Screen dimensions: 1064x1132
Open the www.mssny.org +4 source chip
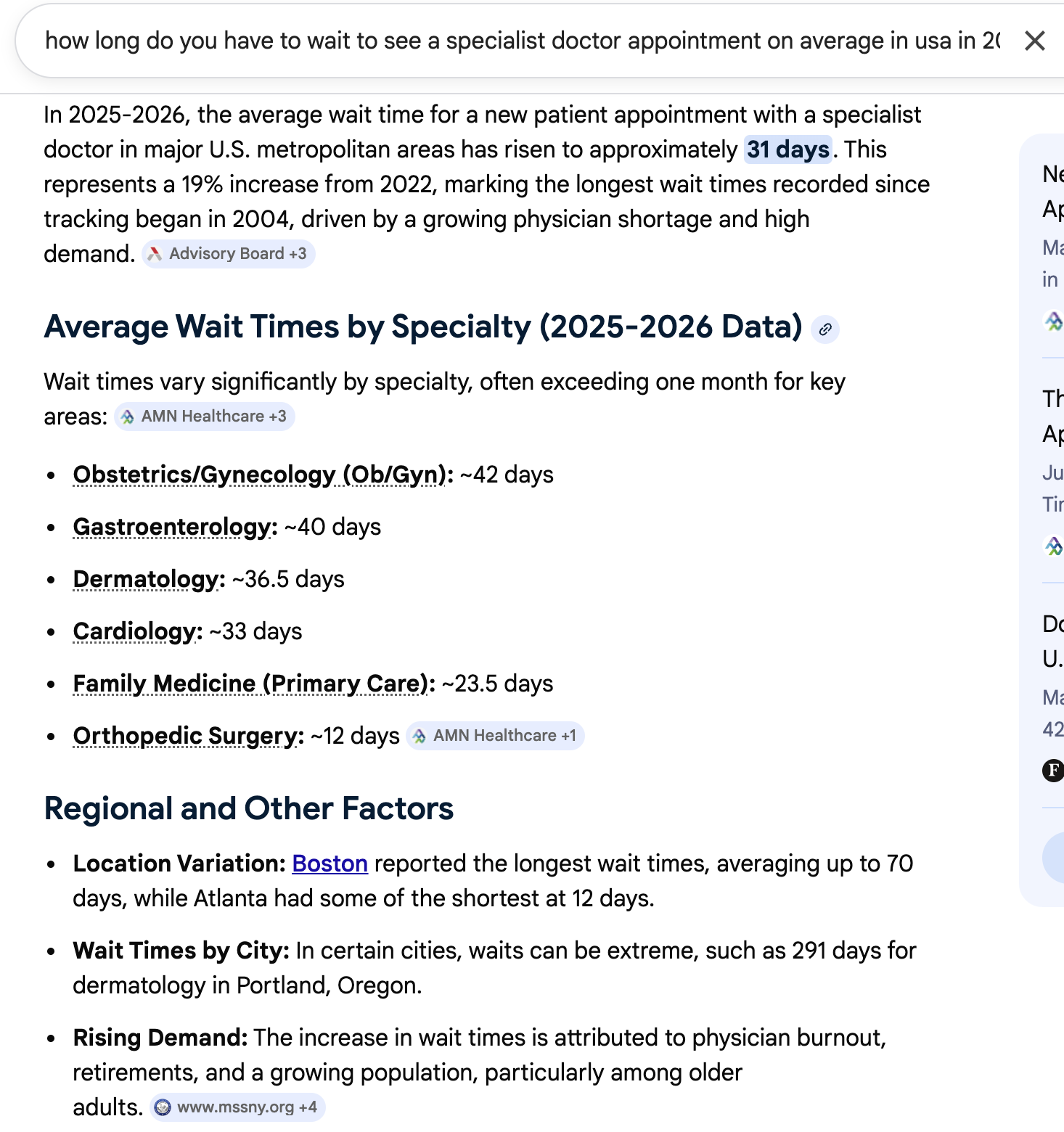(238, 1107)
